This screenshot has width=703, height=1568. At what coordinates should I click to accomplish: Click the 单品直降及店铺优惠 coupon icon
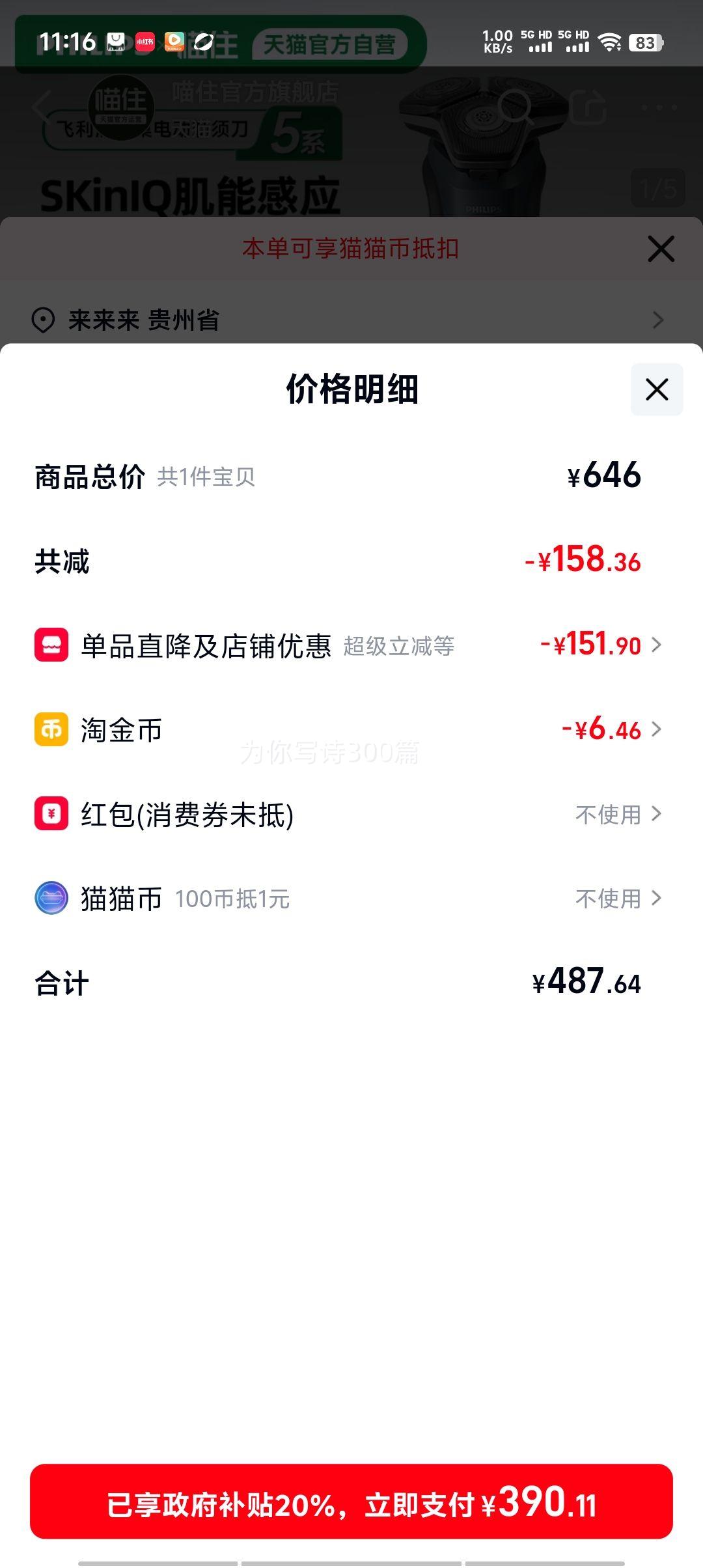click(51, 645)
